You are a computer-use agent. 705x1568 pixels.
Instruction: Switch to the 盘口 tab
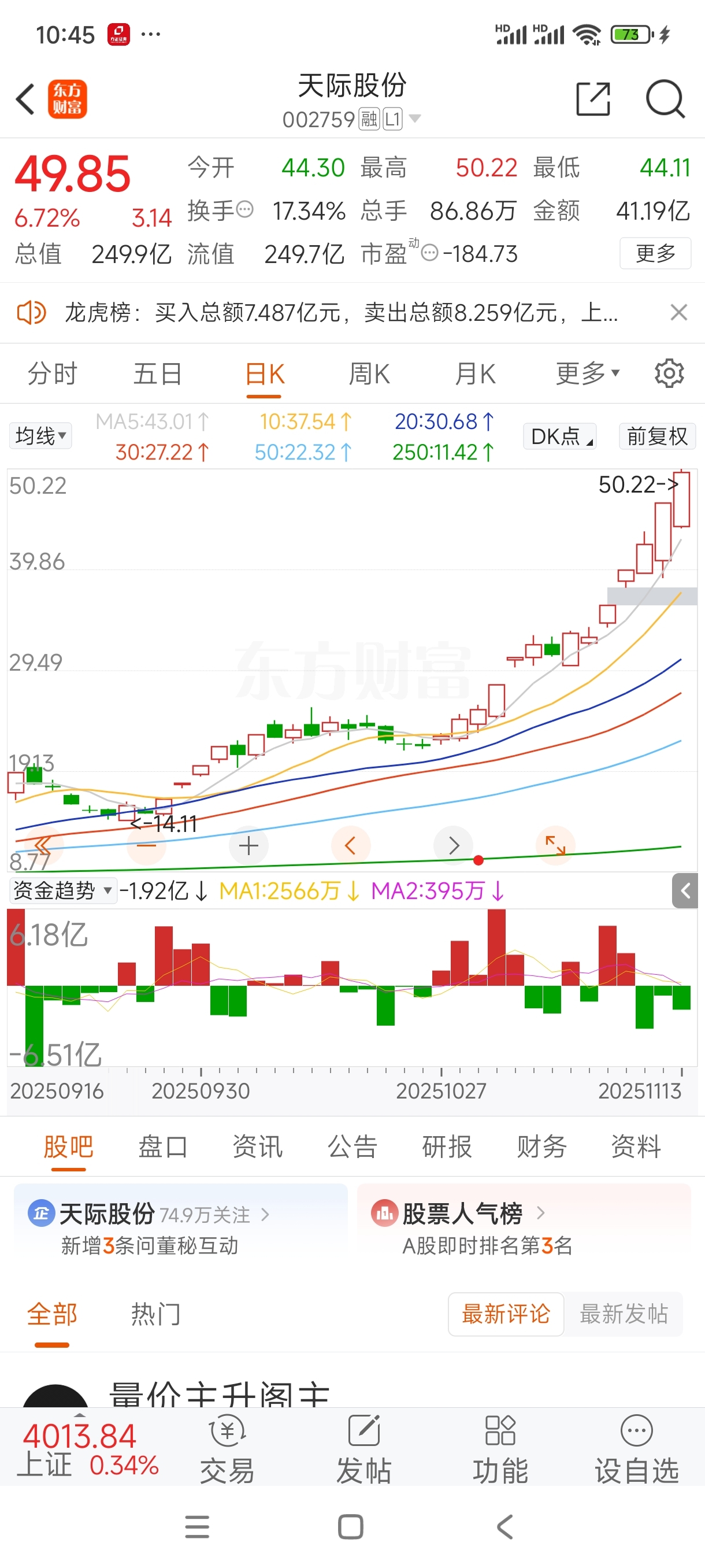tap(162, 1147)
